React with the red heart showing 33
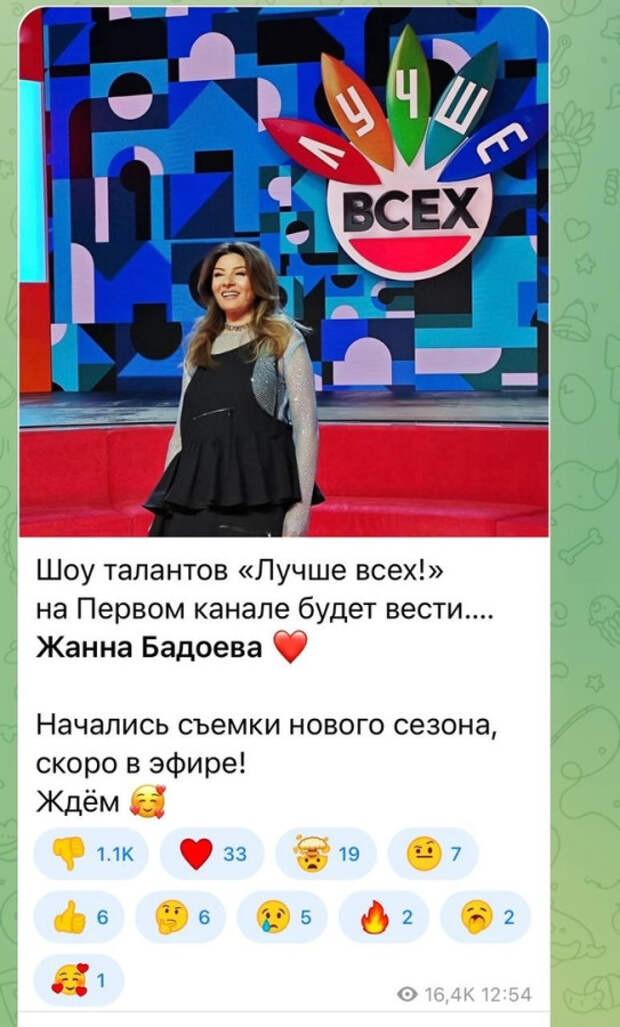The height and width of the screenshot is (1027, 620). (210, 853)
